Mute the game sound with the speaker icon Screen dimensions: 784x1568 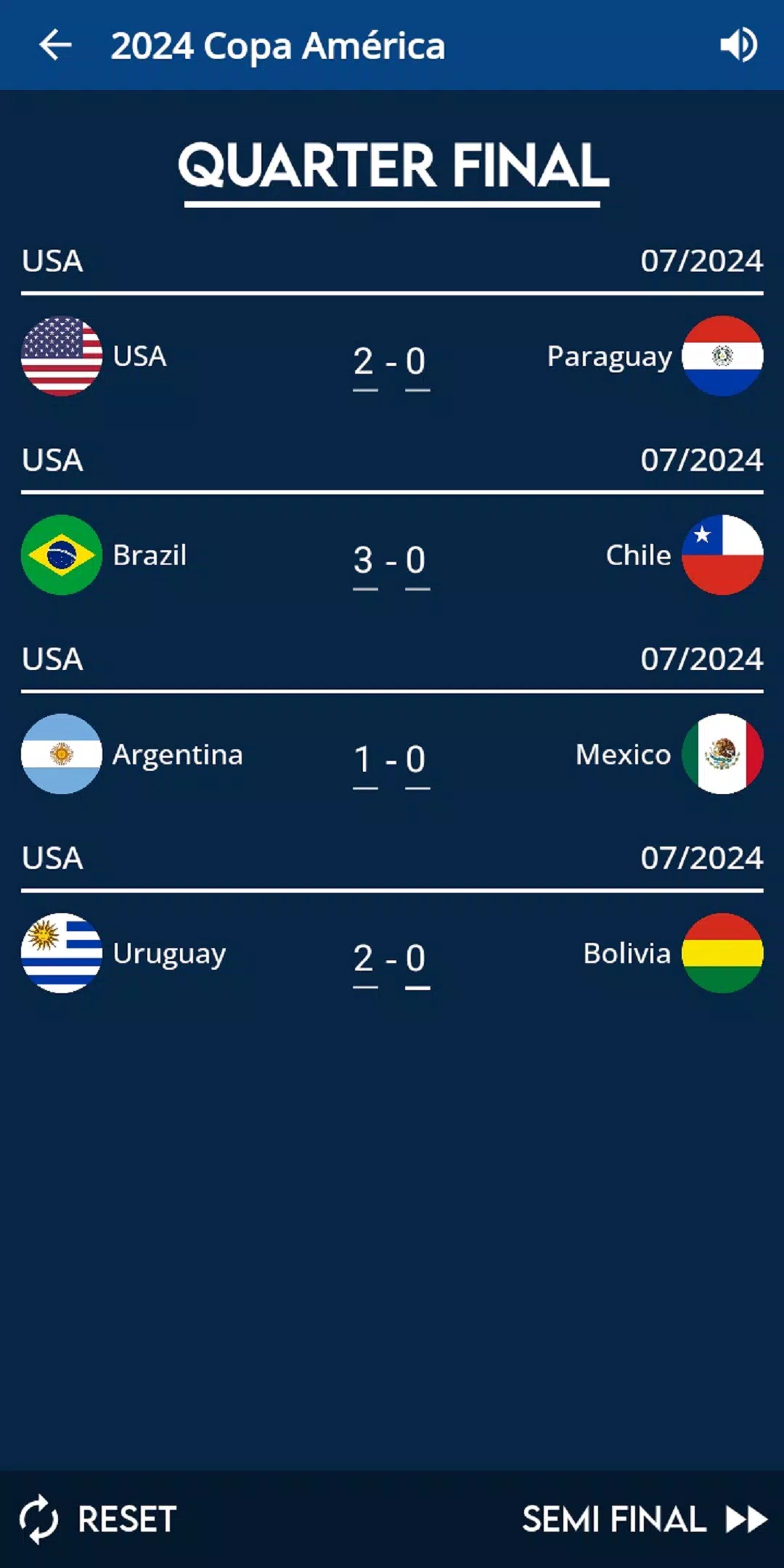(740, 46)
